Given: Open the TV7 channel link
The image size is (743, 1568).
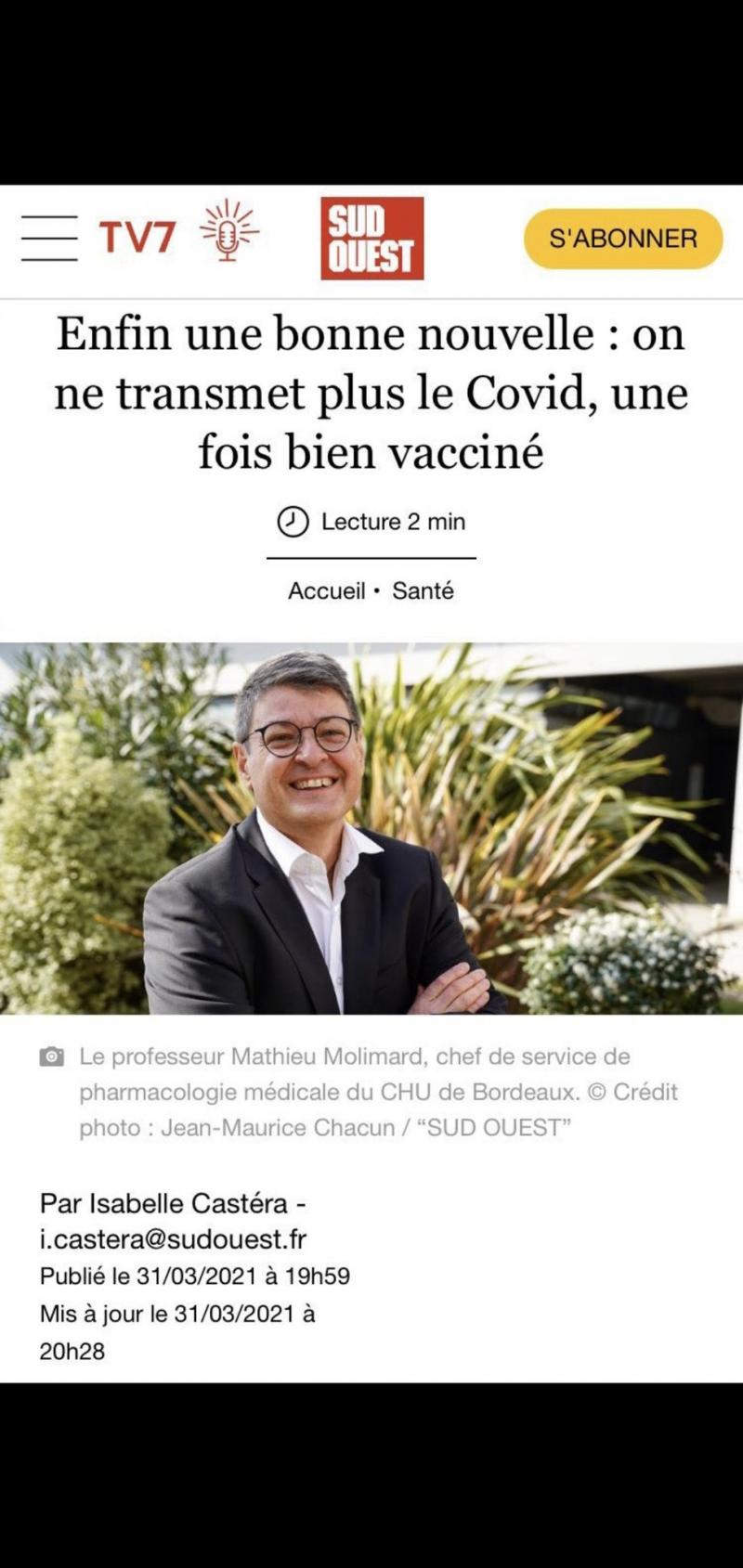Looking at the screenshot, I should tap(137, 238).
